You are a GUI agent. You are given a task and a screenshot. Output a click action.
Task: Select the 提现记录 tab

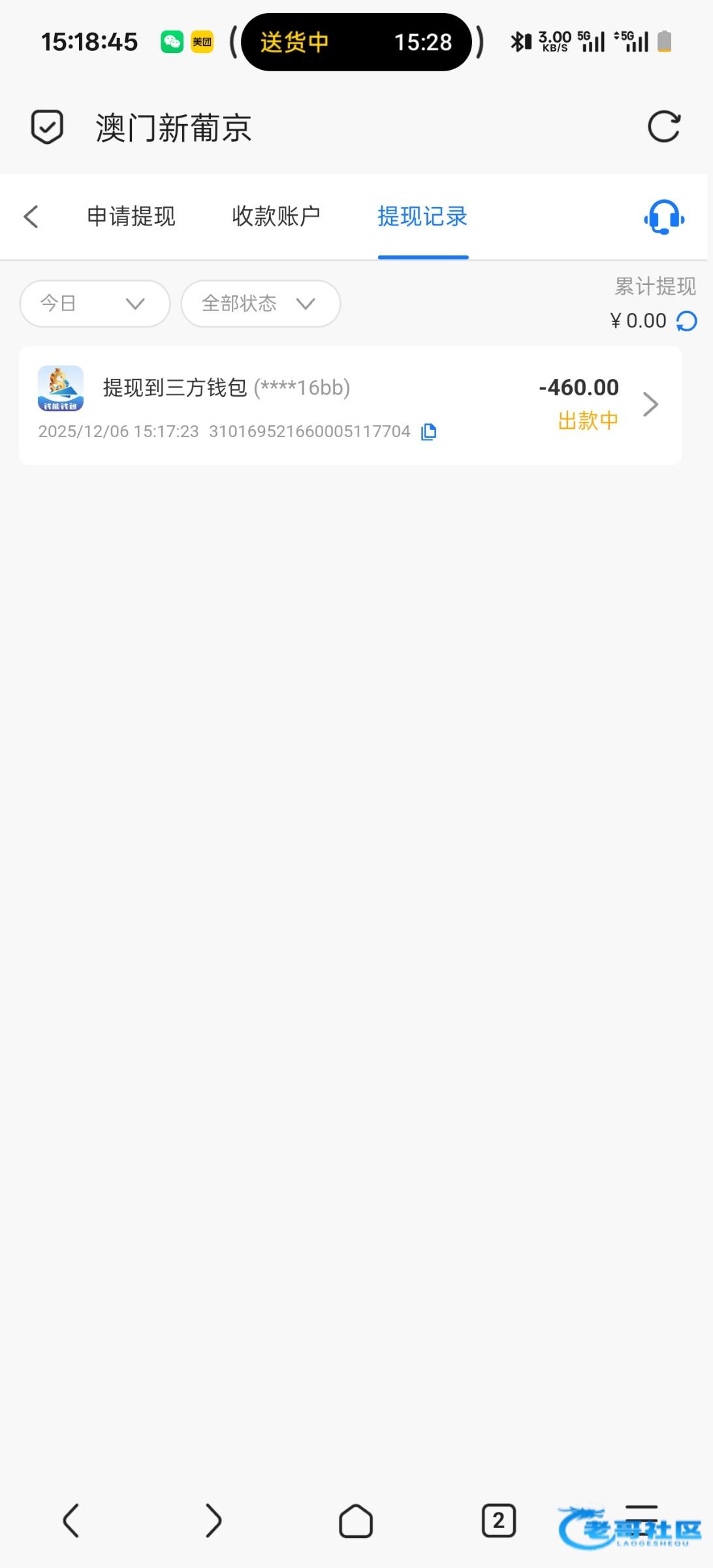[x=422, y=217]
